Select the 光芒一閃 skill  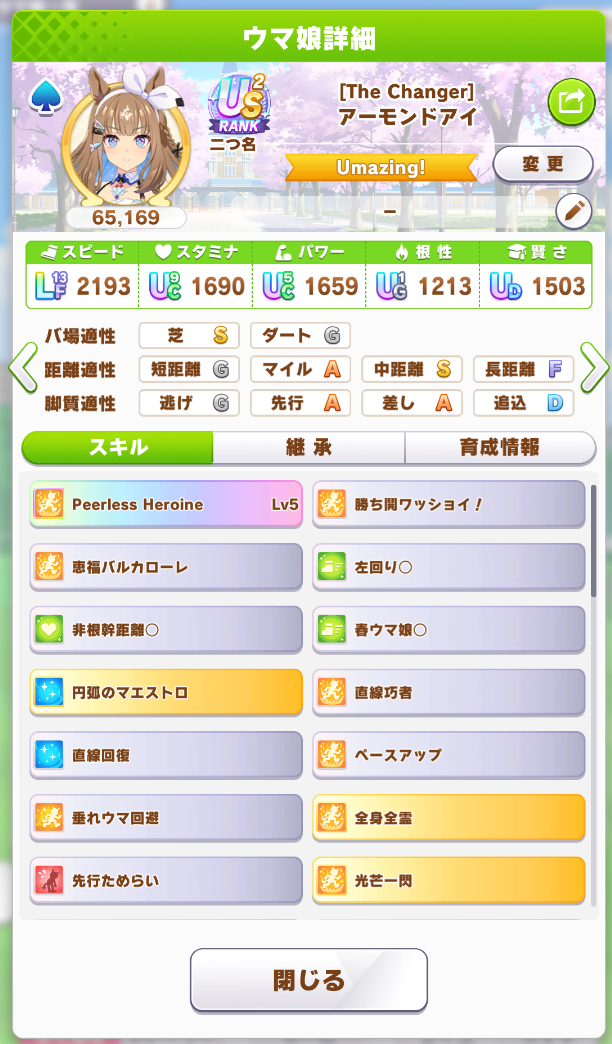[x=448, y=880]
